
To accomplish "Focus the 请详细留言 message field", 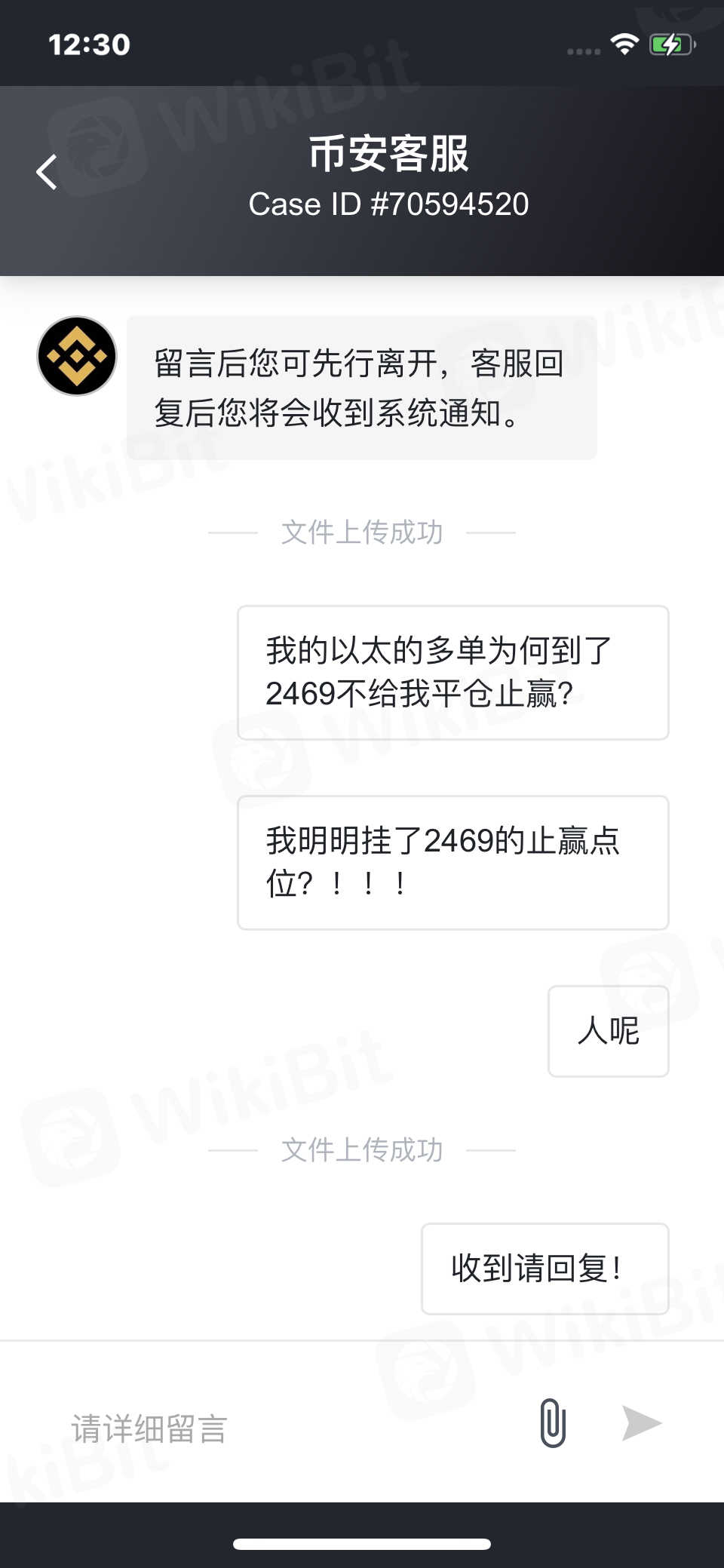I will click(x=287, y=1428).
